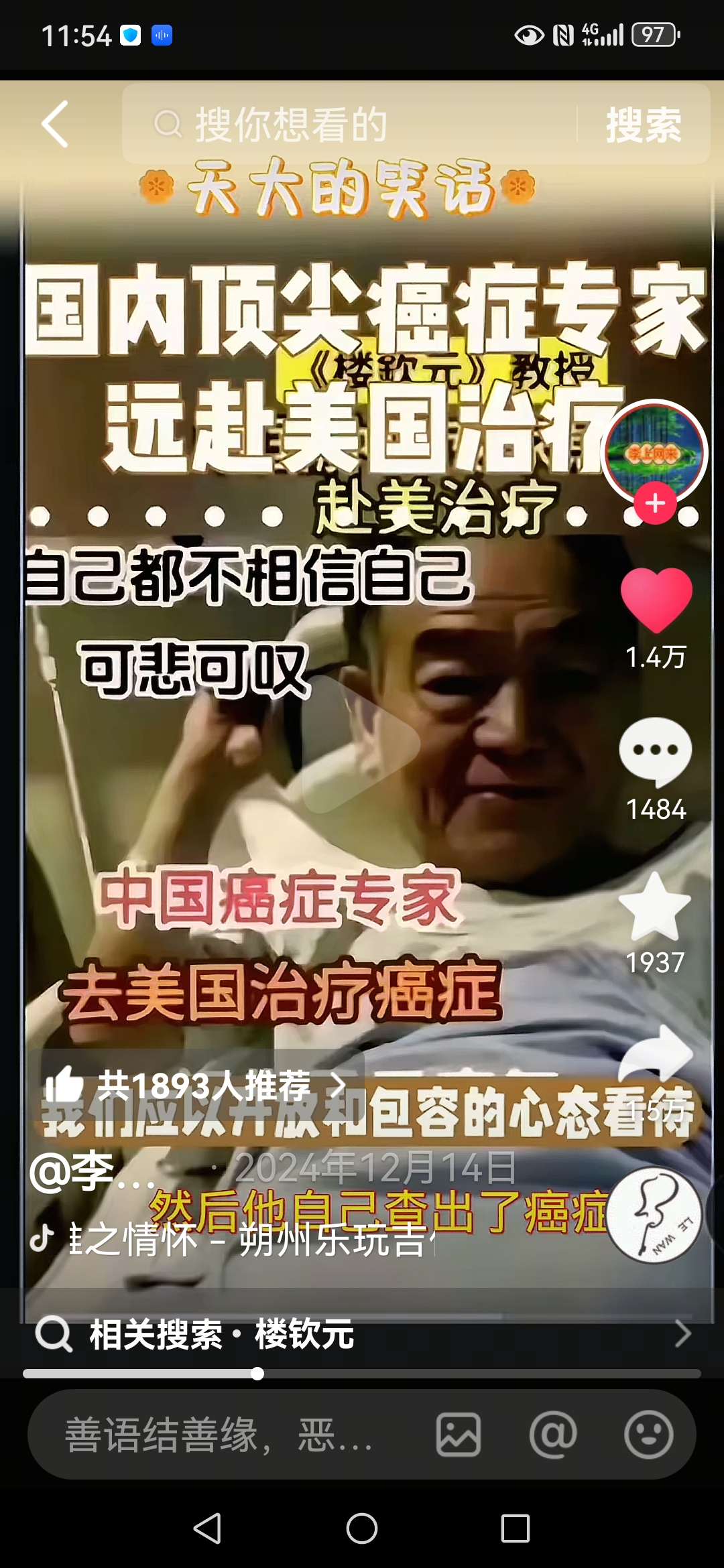
Task: Attach an image to the comment
Action: pyautogui.click(x=459, y=1435)
